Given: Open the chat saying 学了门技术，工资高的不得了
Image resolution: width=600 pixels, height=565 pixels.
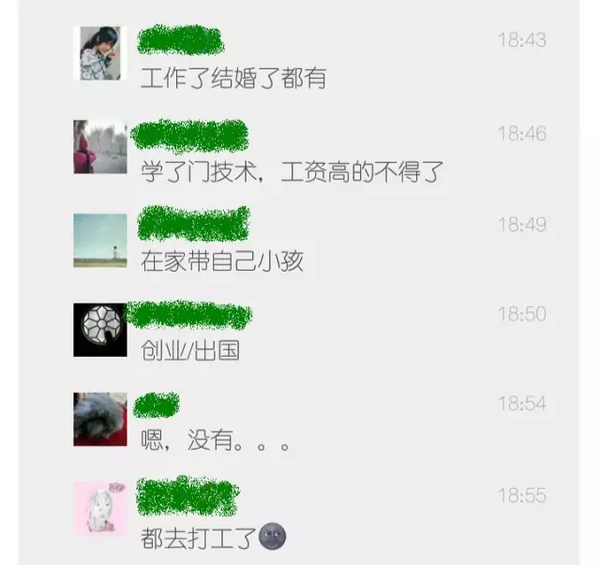Looking at the screenshot, I should tap(292, 170).
